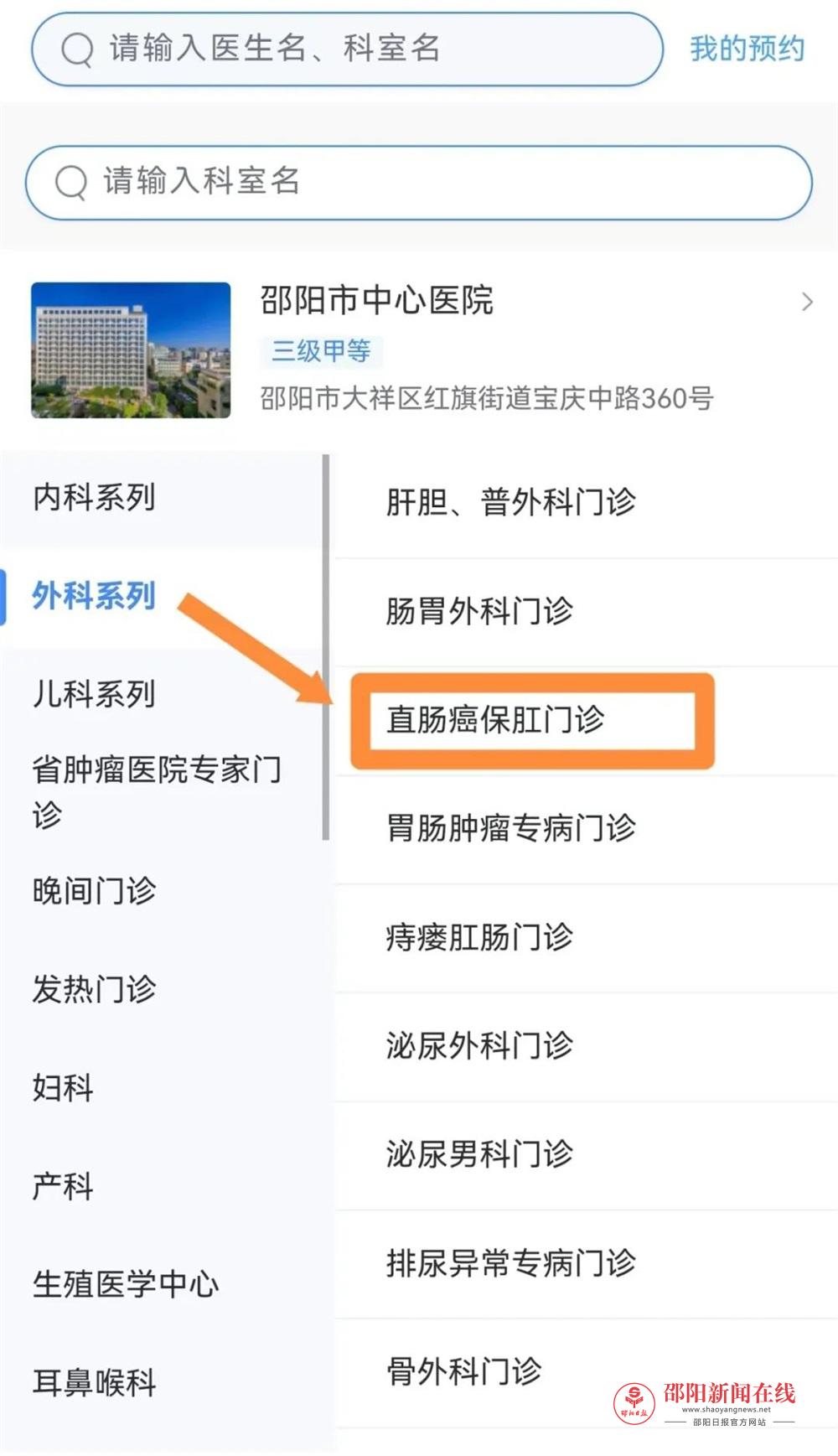Choose 泌尿外科门诊 clinic
The width and height of the screenshot is (838, 1456).
click(x=587, y=1046)
